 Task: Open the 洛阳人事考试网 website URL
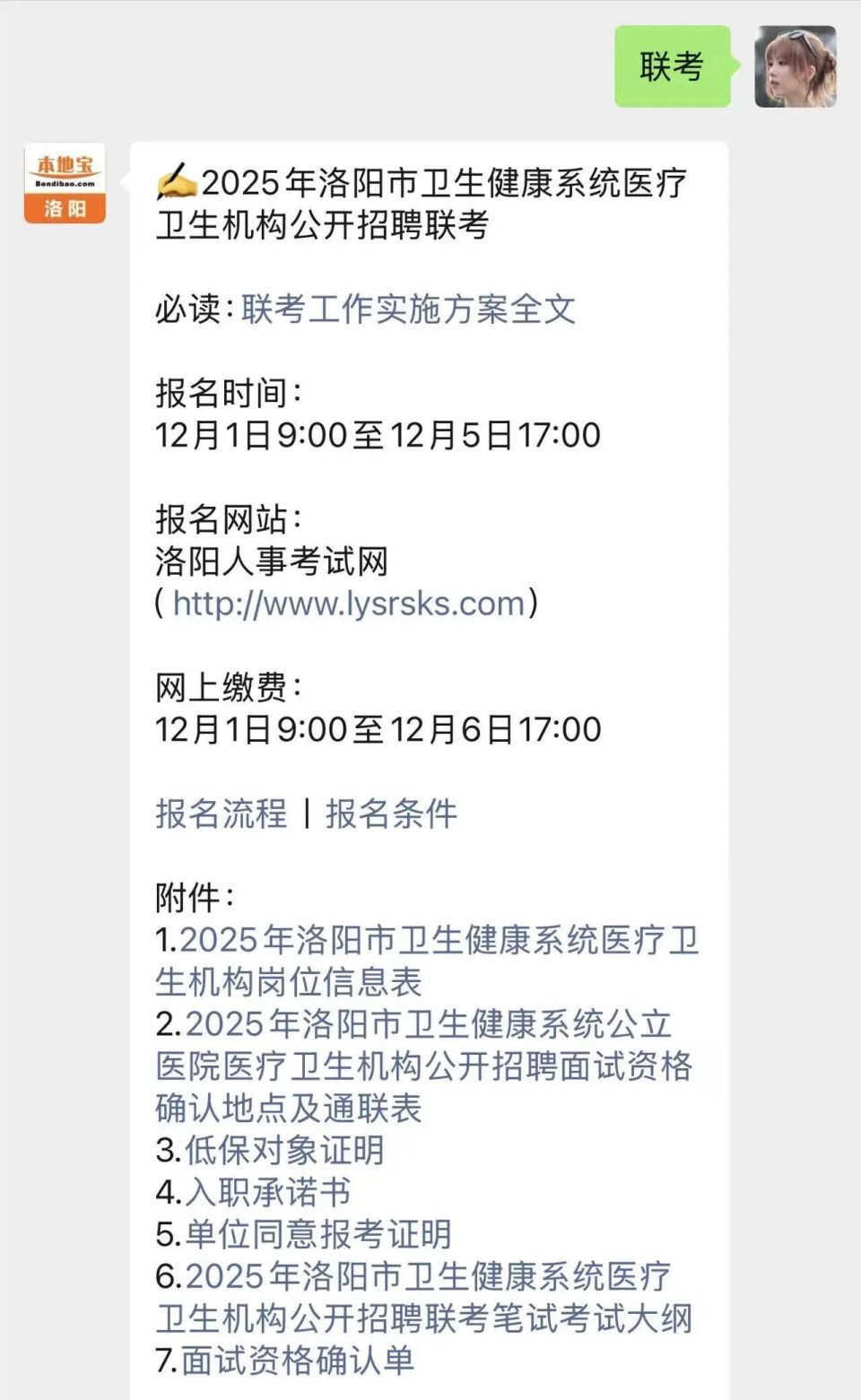point(345,601)
